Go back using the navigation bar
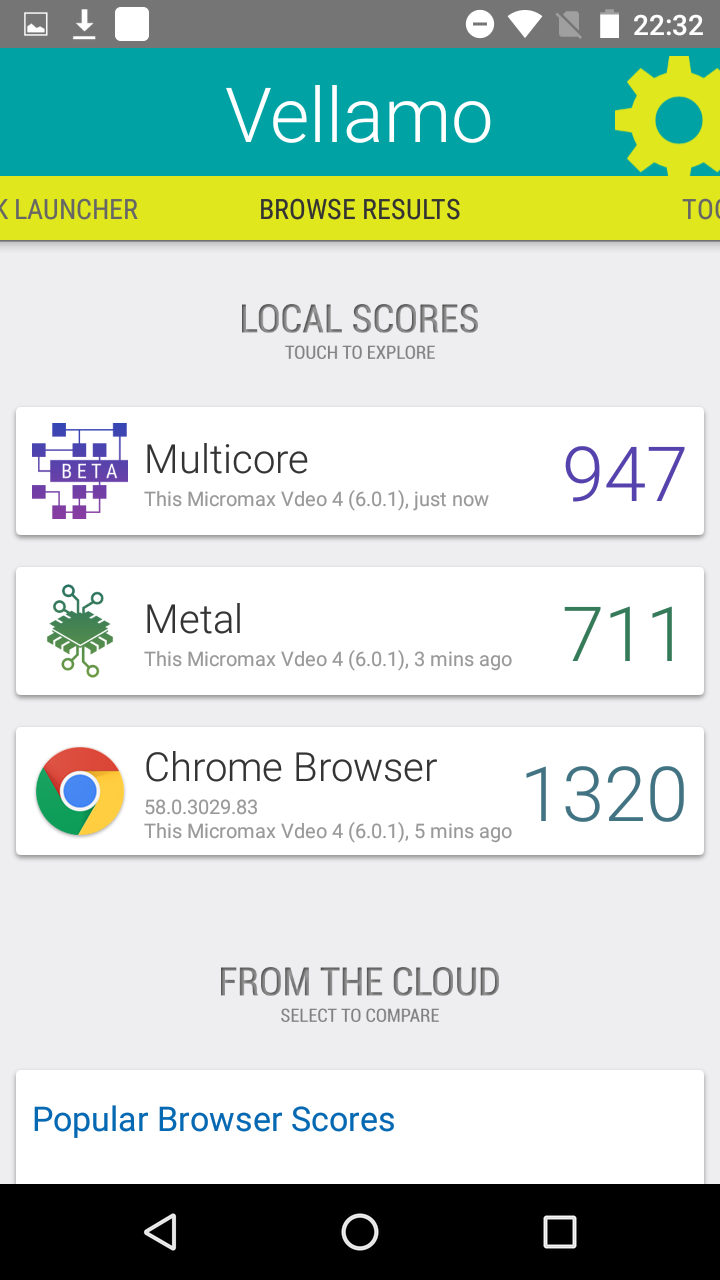720x1280 pixels. [x=160, y=1232]
